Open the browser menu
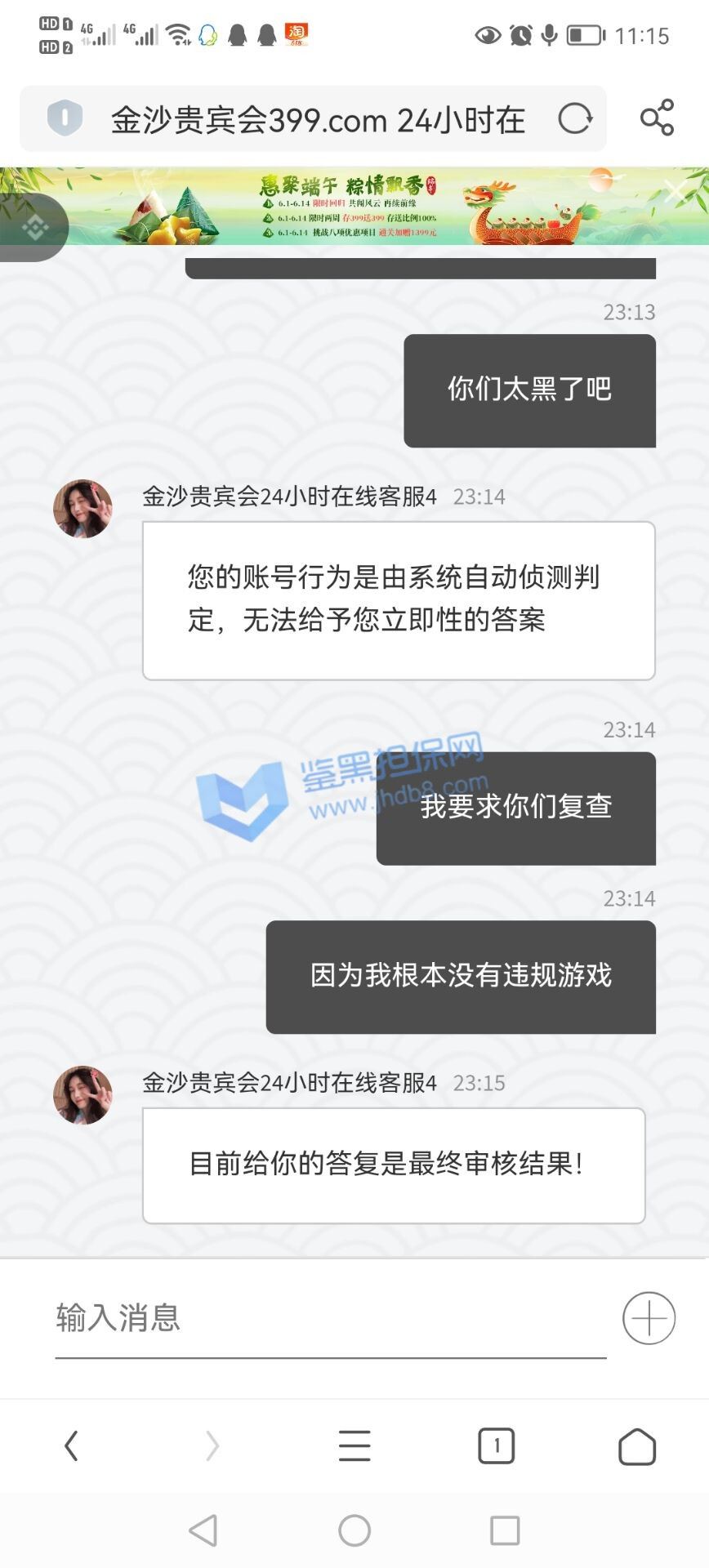 354,1445
